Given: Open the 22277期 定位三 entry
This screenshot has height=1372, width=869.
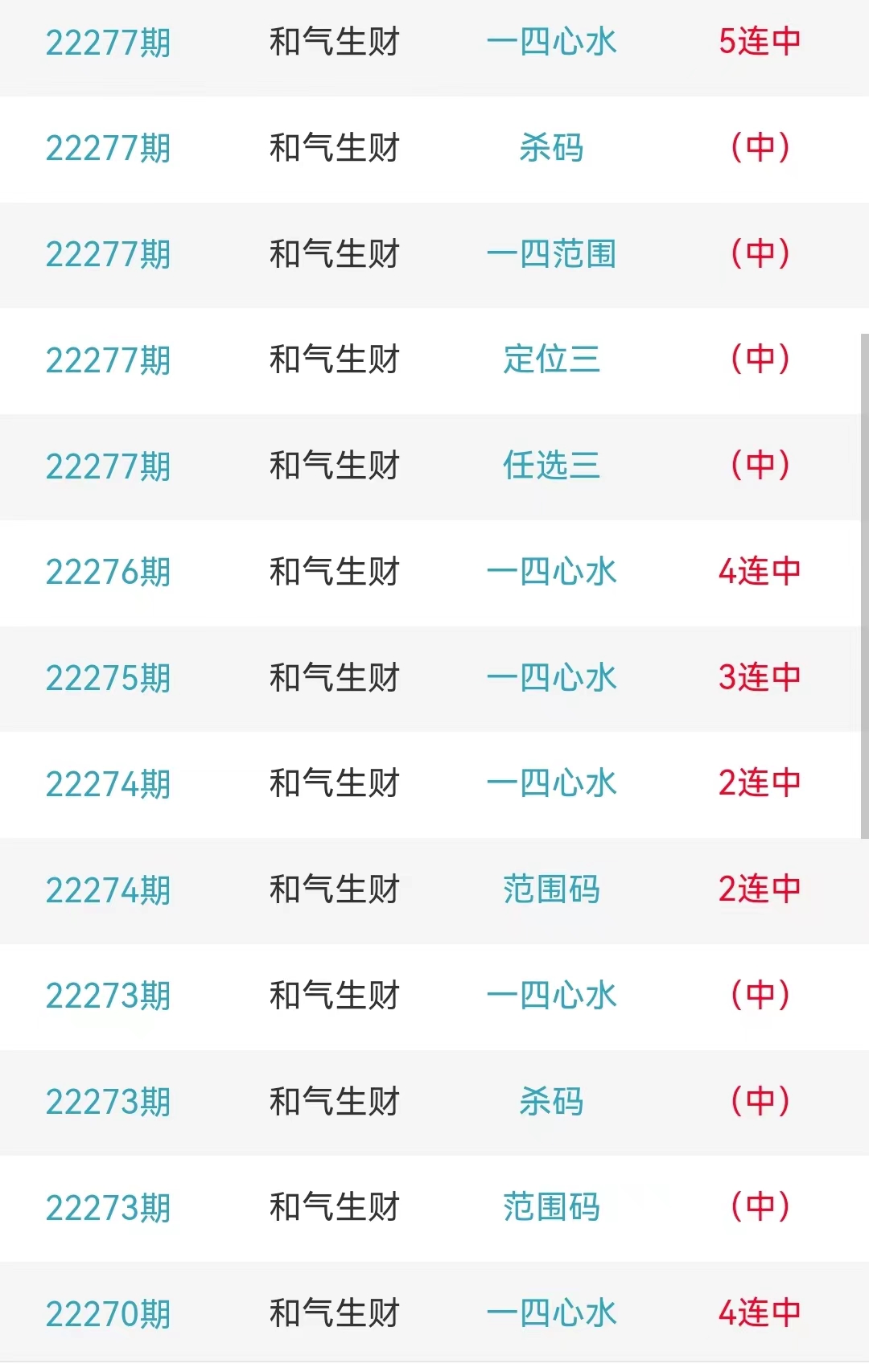Looking at the screenshot, I should point(551,359).
